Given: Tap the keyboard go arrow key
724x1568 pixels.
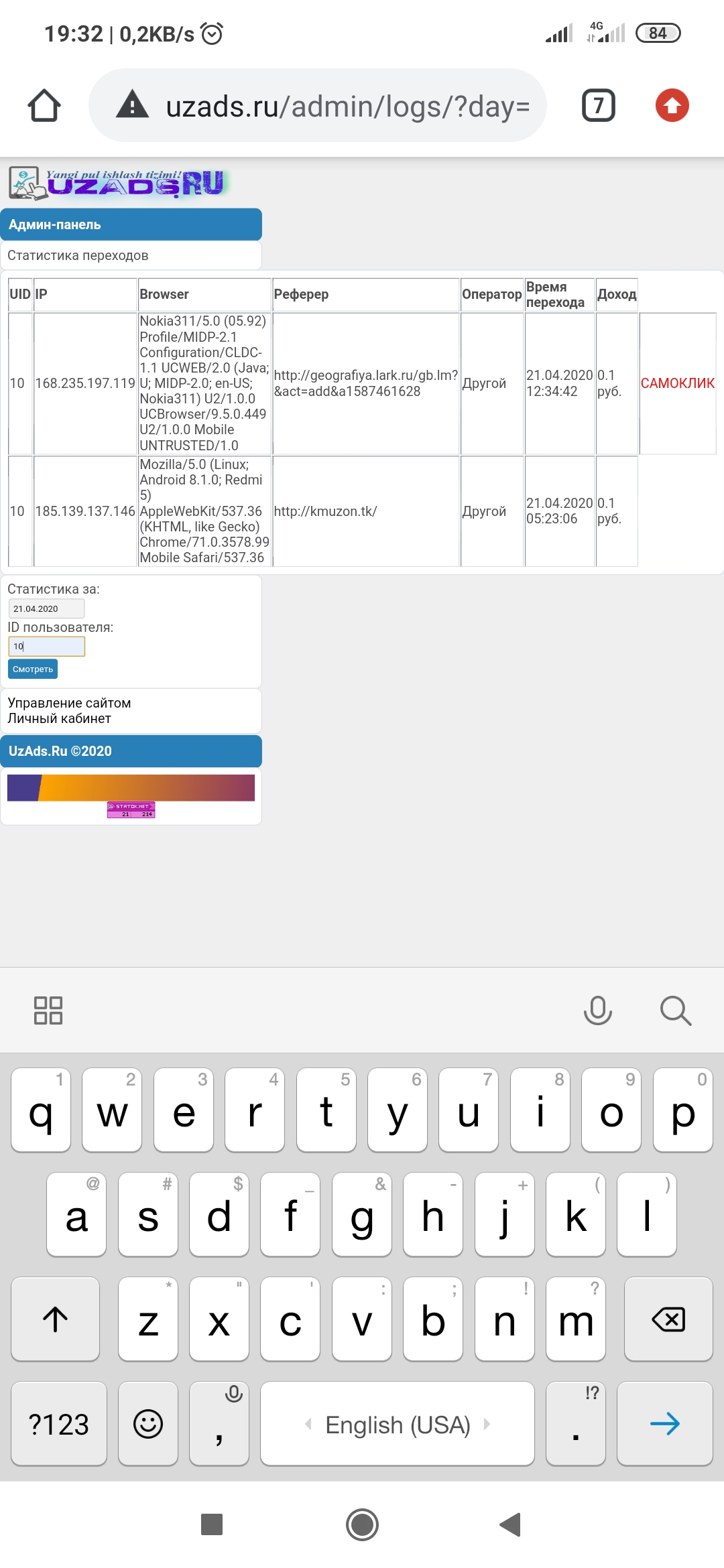Looking at the screenshot, I should (x=664, y=1424).
